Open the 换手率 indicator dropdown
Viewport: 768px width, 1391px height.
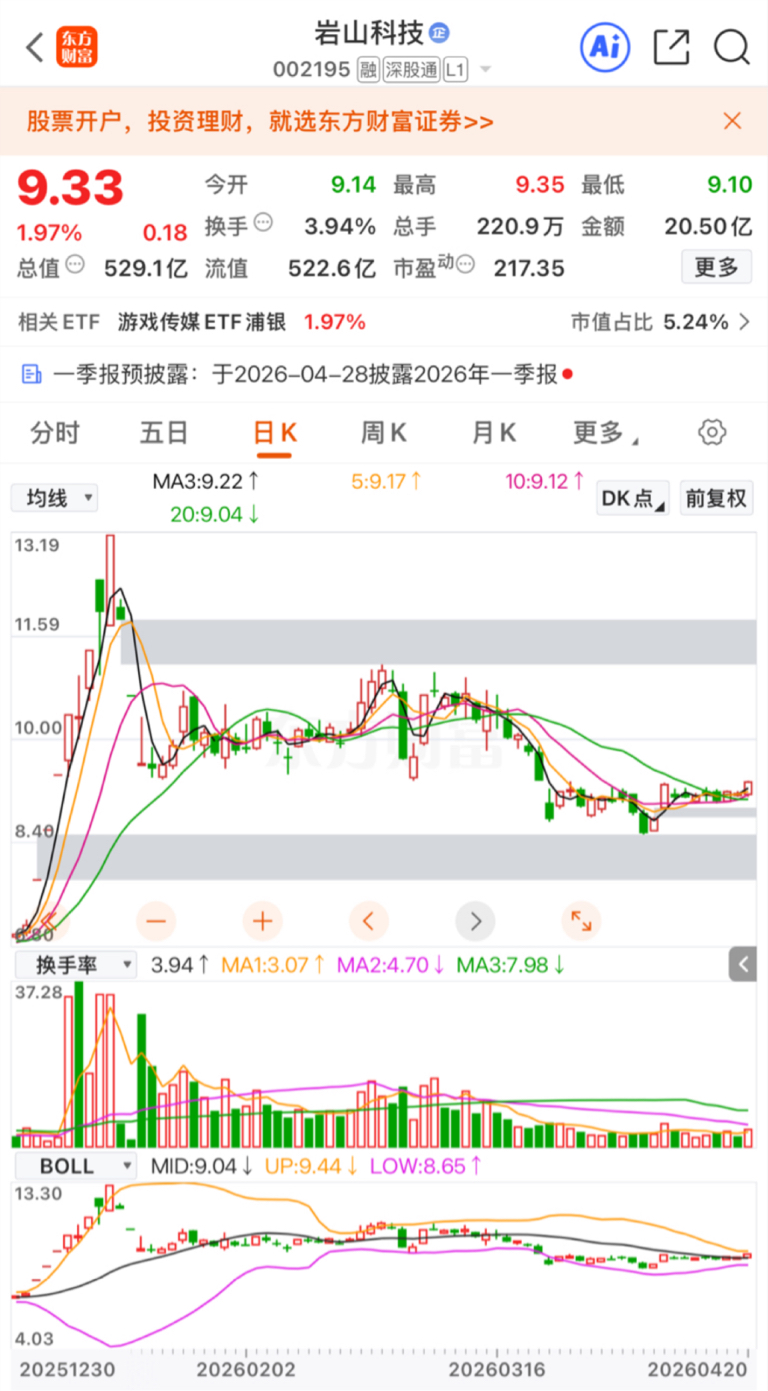point(75,965)
